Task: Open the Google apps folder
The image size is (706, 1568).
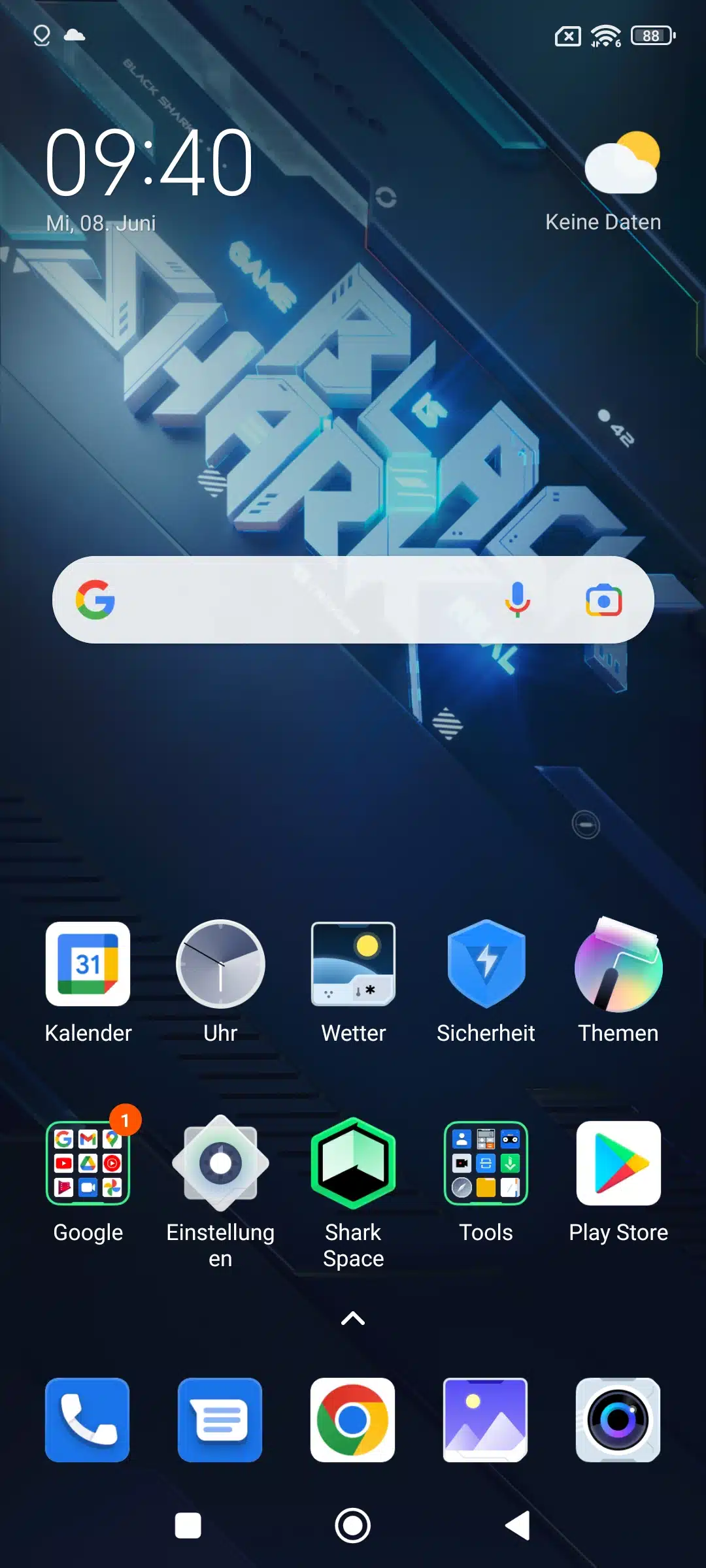Action: pyautogui.click(x=88, y=1163)
